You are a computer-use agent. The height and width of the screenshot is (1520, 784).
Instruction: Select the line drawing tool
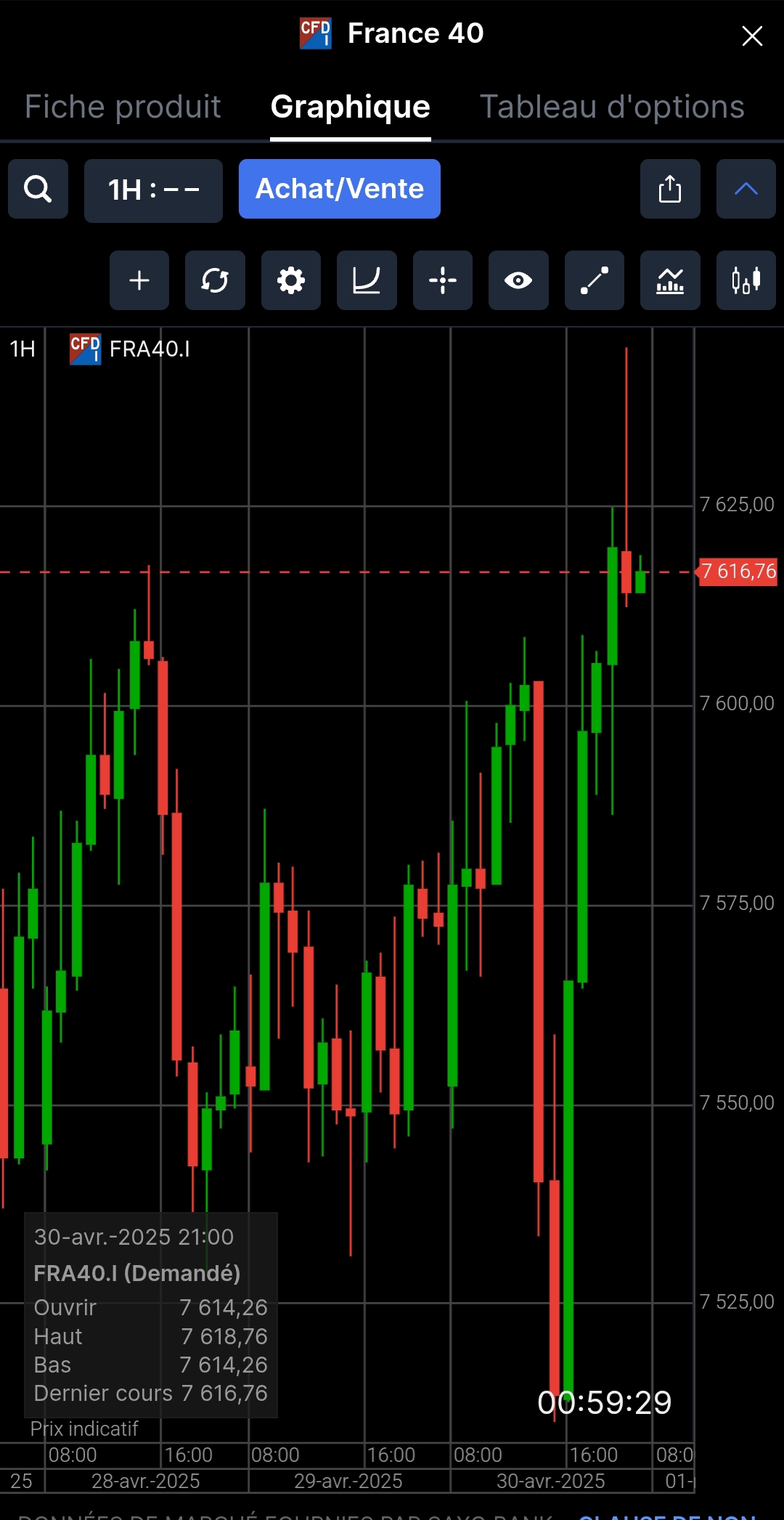click(x=594, y=280)
